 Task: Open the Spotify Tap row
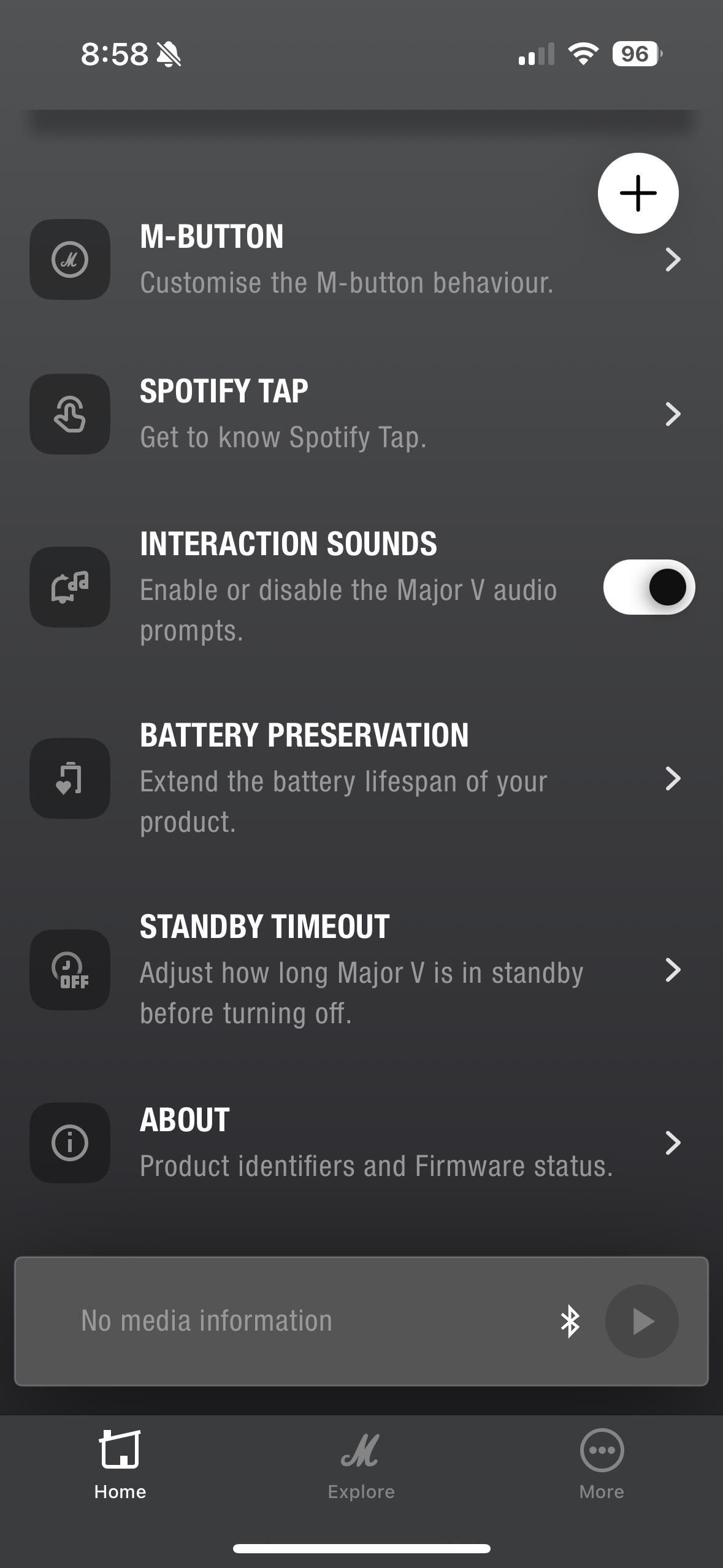coord(361,414)
